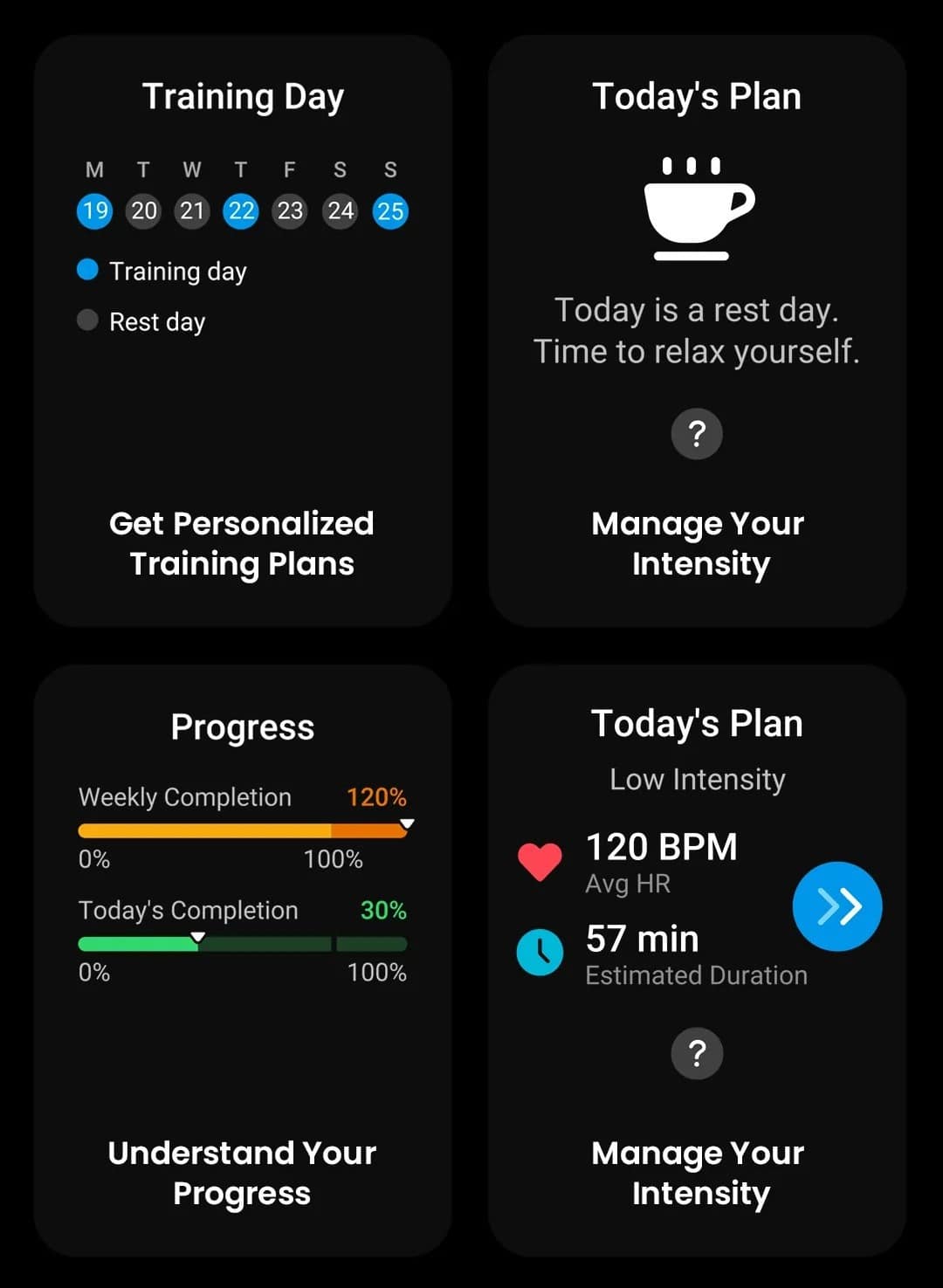Viewport: 943px width, 1288px height.
Task: Select rest day 23 on the calendar
Action: [x=290, y=210]
